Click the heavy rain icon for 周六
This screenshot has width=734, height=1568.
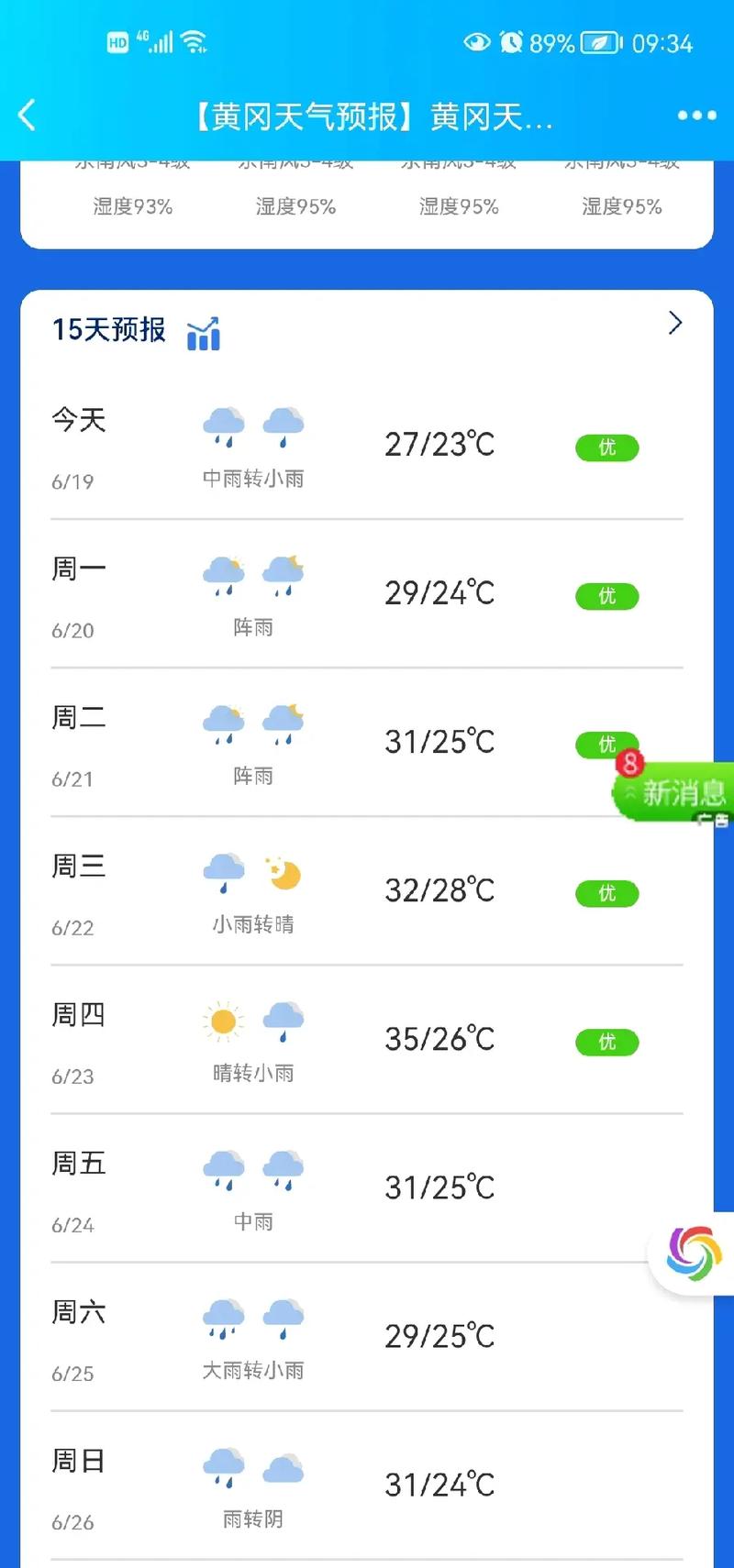click(x=223, y=1318)
